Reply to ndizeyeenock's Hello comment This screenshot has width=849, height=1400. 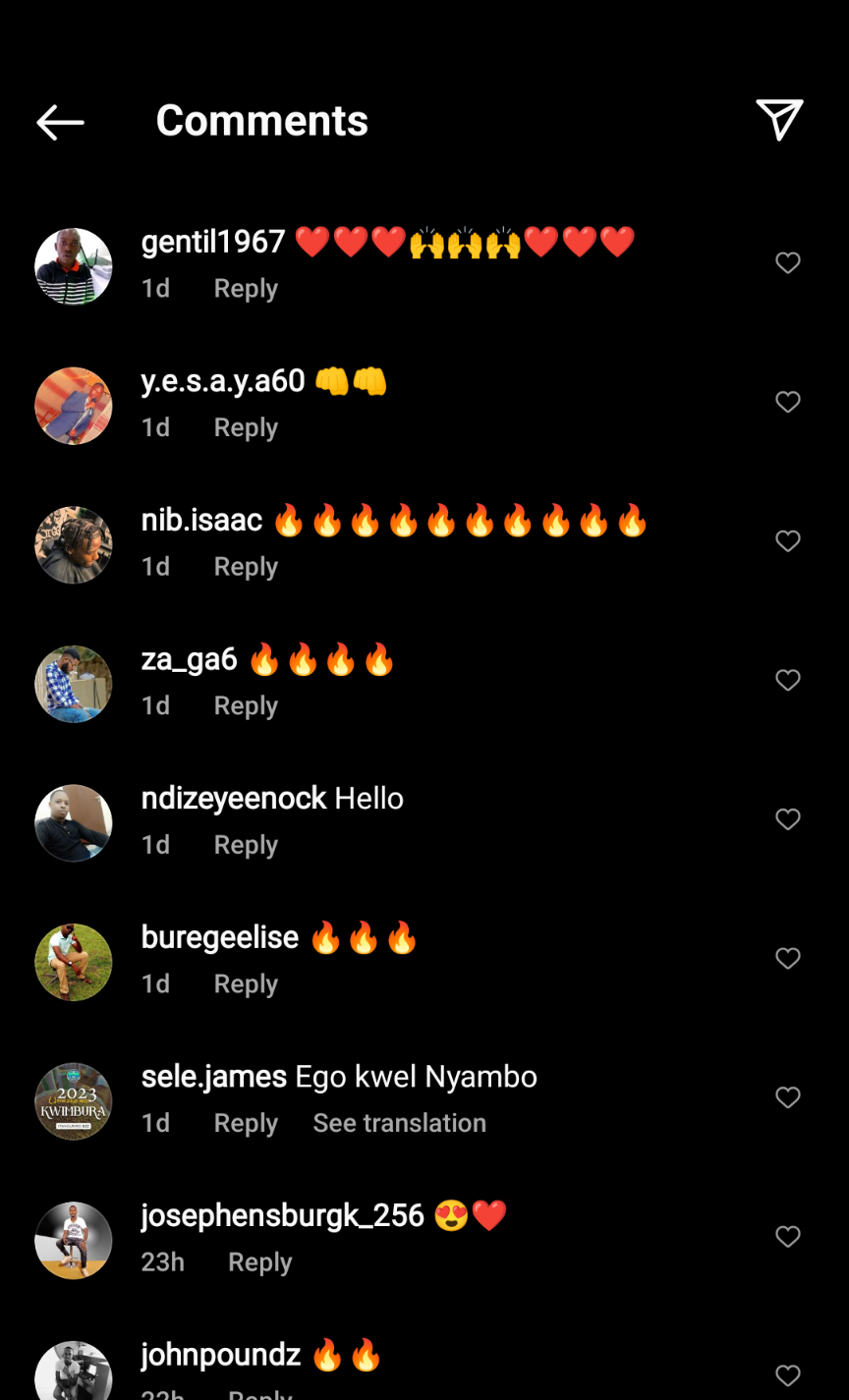(246, 845)
